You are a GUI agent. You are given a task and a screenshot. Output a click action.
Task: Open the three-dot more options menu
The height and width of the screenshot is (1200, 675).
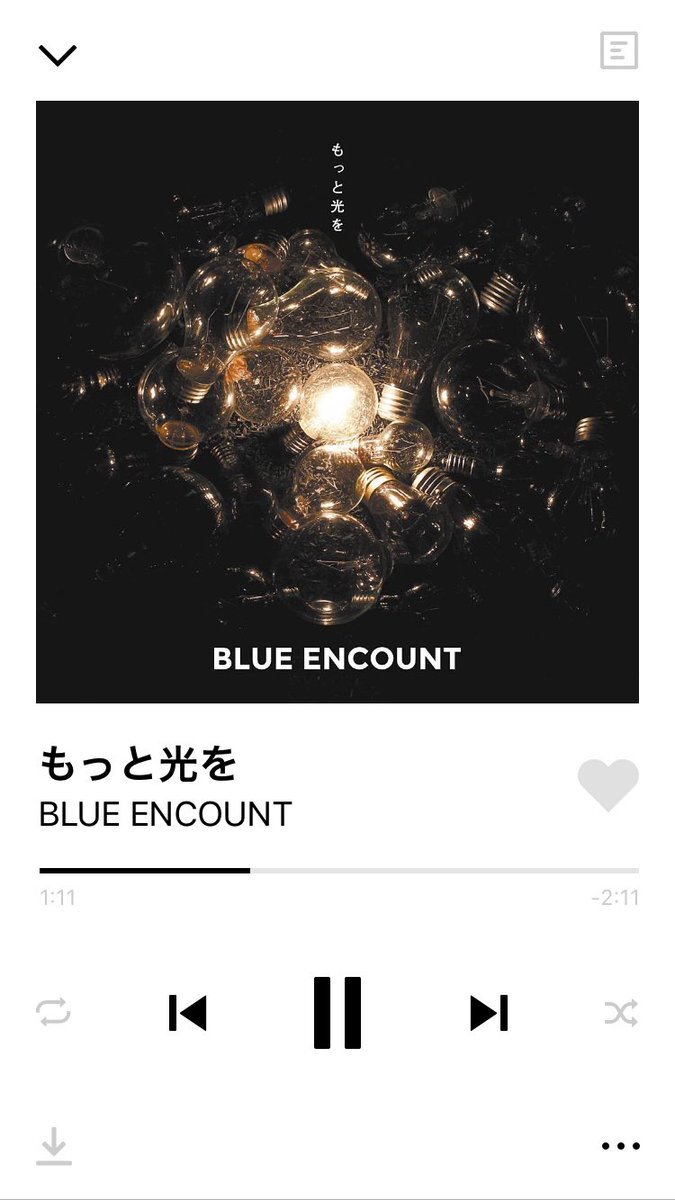620,1147
